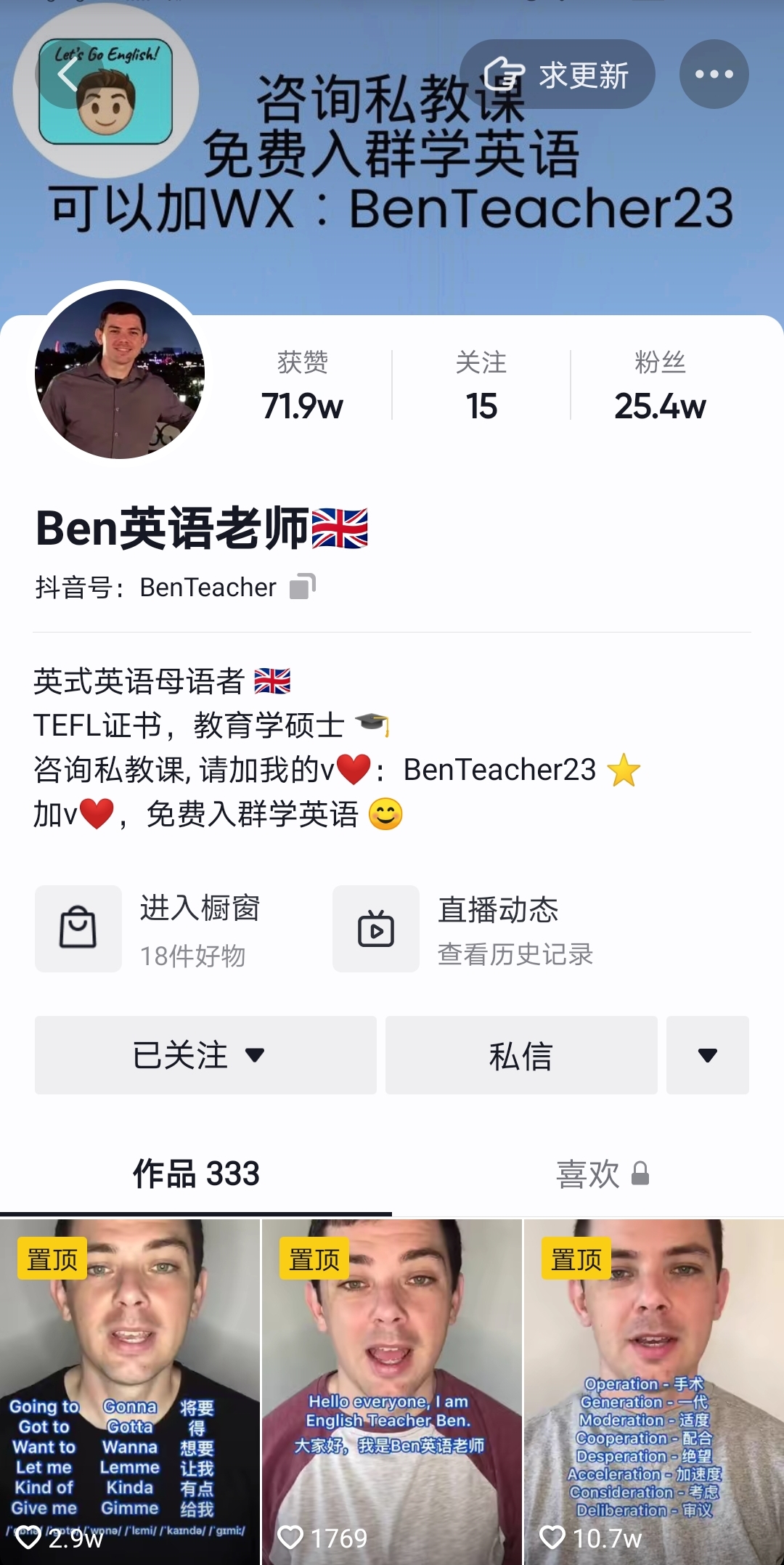View Ben's profile avatar photo
The image size is (784, 1565).
click(120, 374)
